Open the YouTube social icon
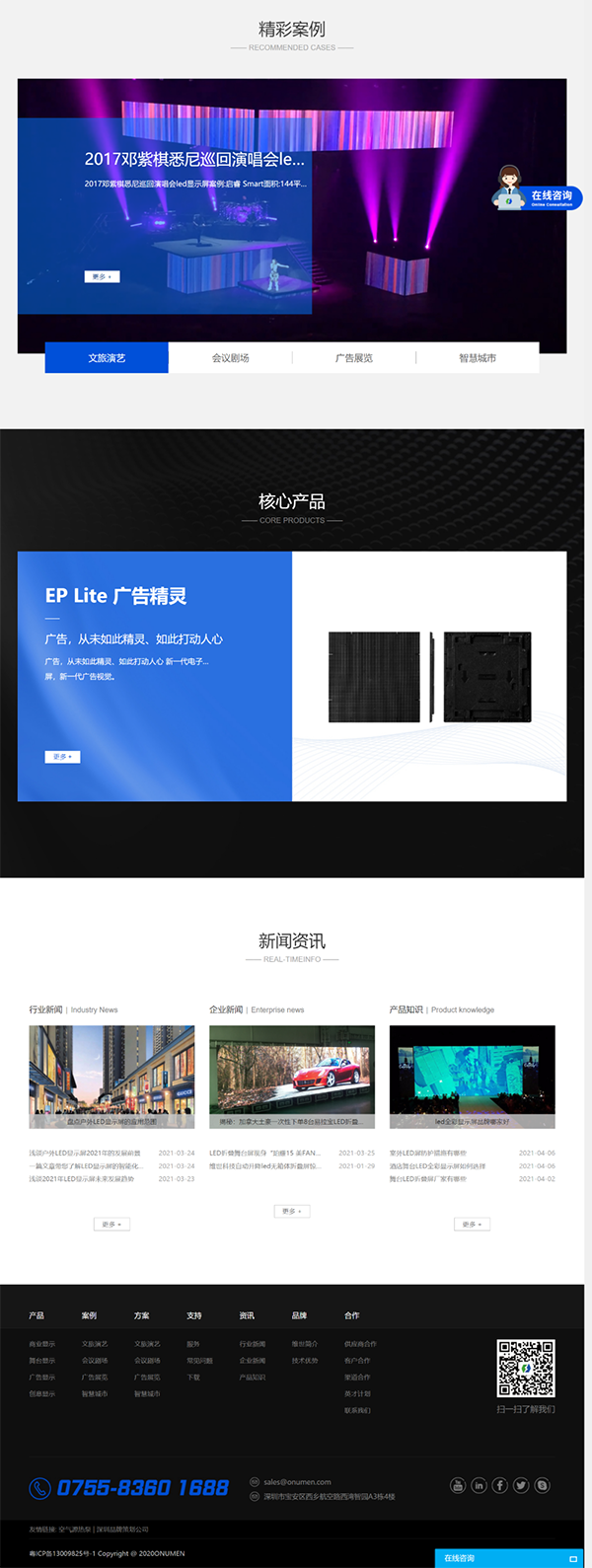592x1568 pixels. coord(458,1485)
